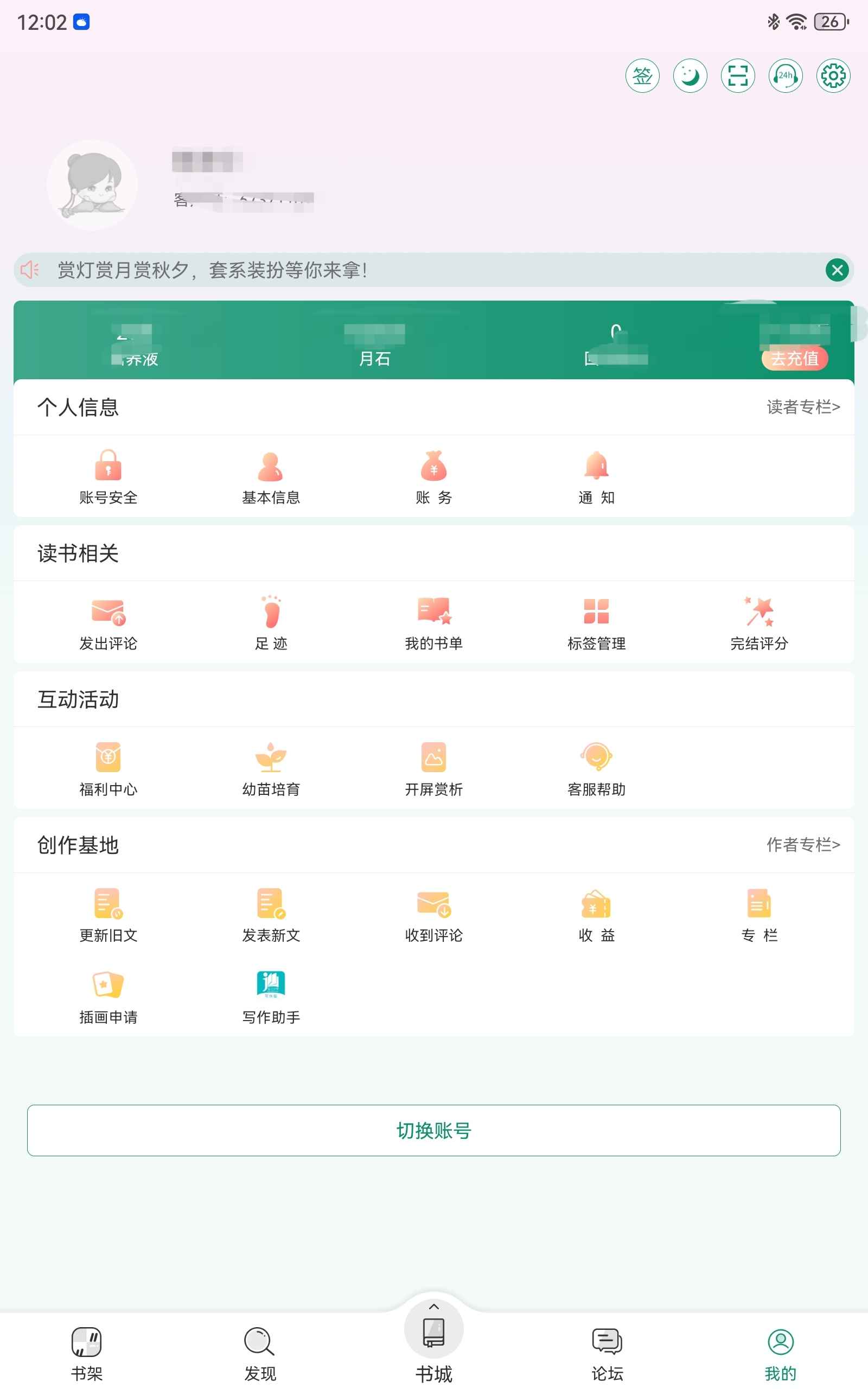Open 读者专栏 link
Image resolution: width=868 pixels, height=1389 pixels.
click(x=802, y=407)
